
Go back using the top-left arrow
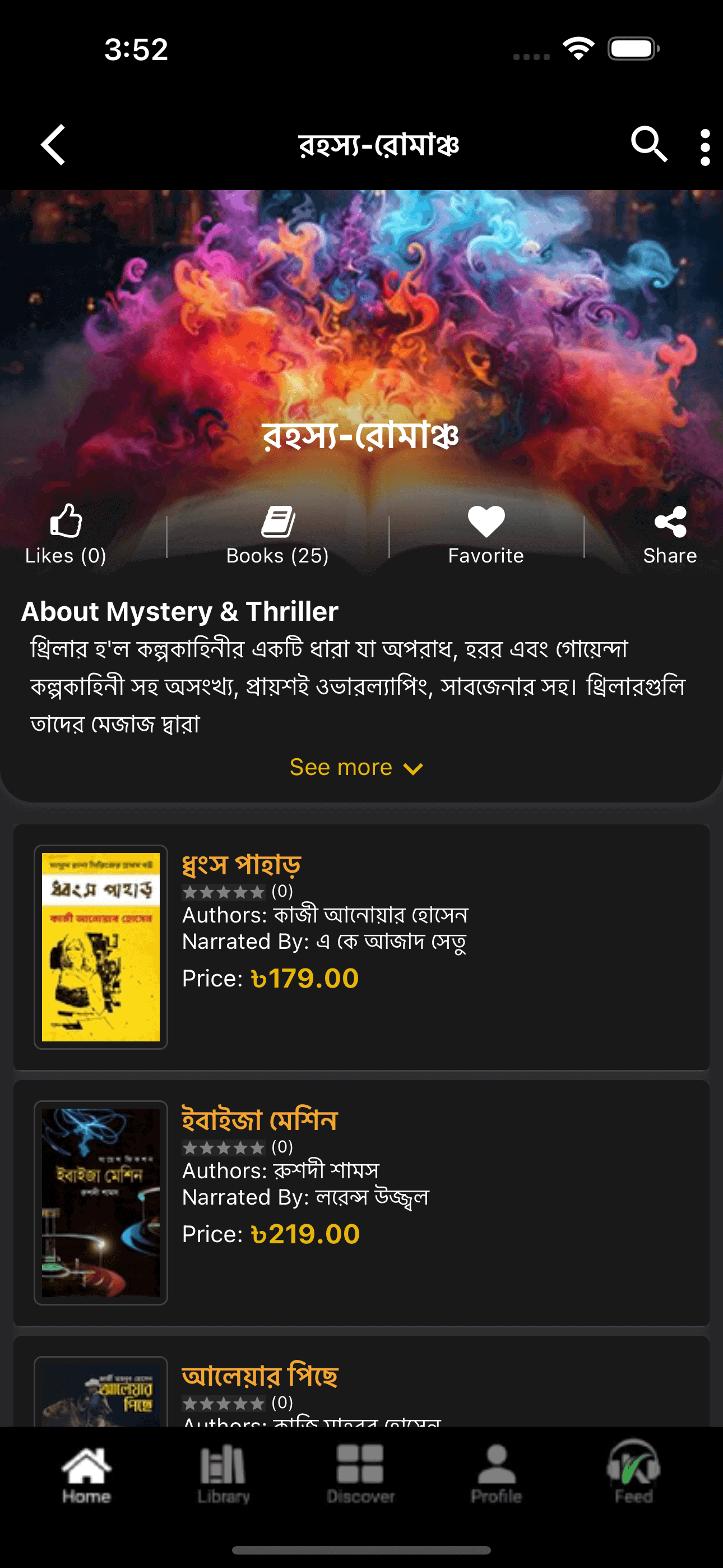(x=54, y=145)
